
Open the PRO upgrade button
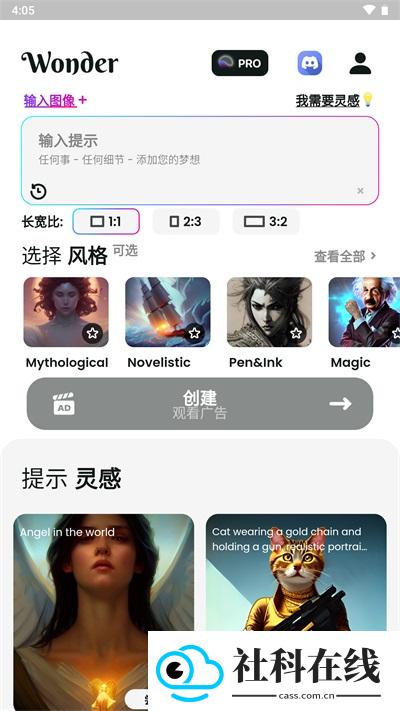click(x=240, y=63)
